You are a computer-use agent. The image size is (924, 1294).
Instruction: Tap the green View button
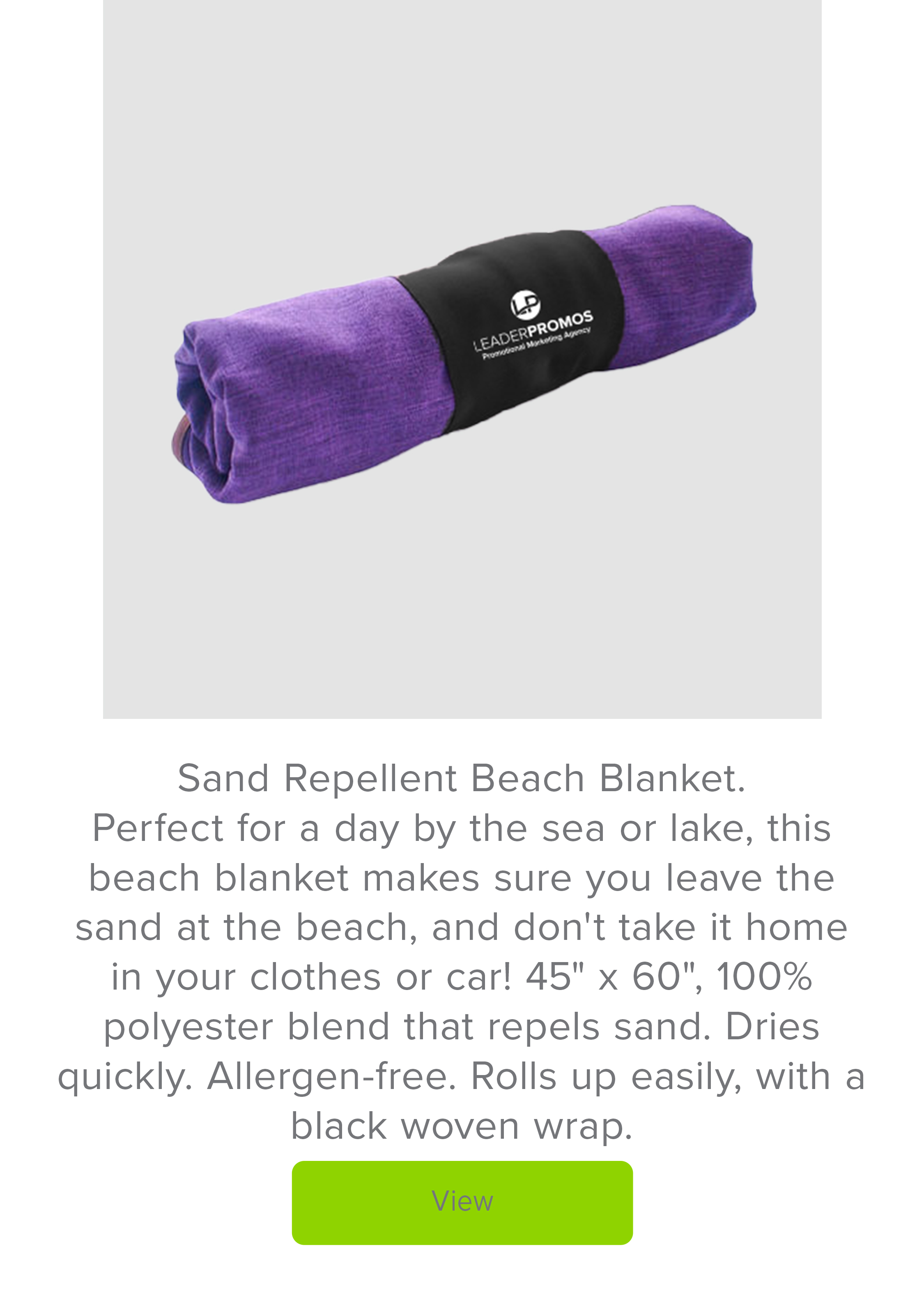462,1202
